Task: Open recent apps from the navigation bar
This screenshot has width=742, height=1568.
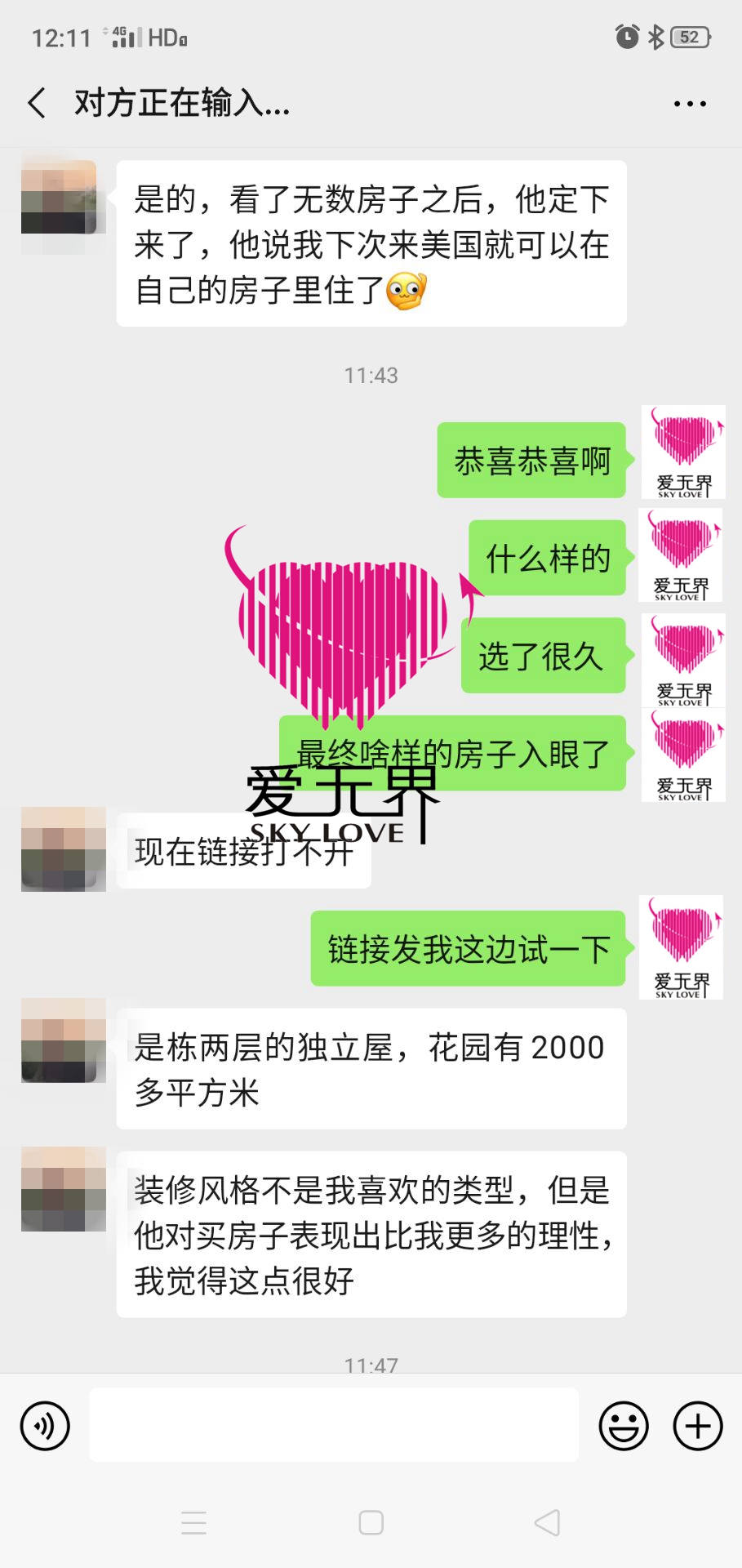Action: pos(194,1522)
